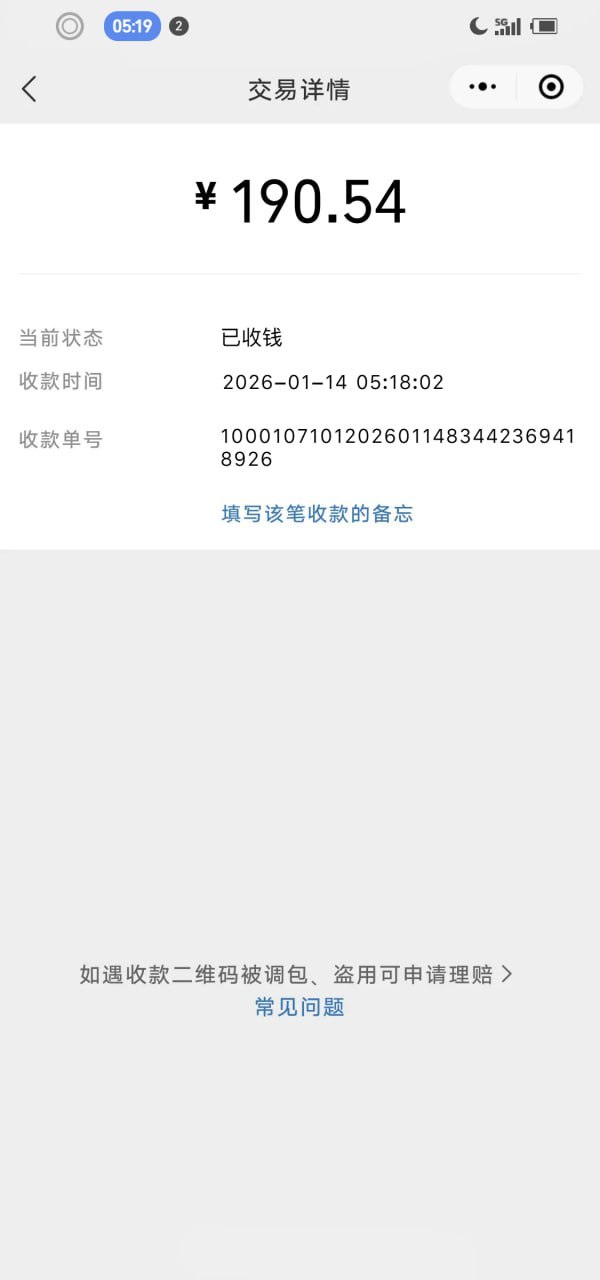Close the mini program with the circle button
600x1280 pixels.
pos(551,87)
